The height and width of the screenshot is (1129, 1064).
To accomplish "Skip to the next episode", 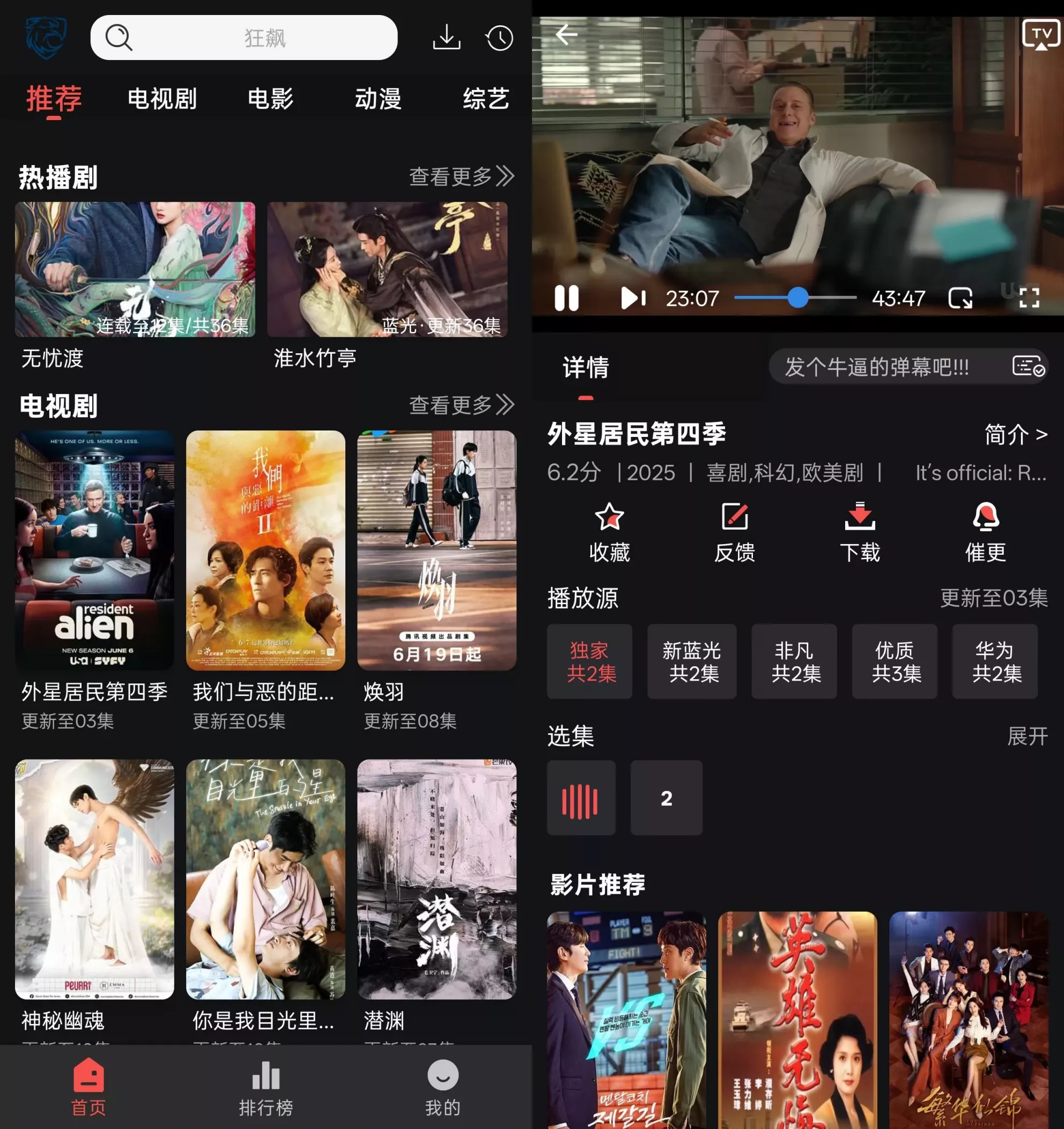I will click(633, 298).
